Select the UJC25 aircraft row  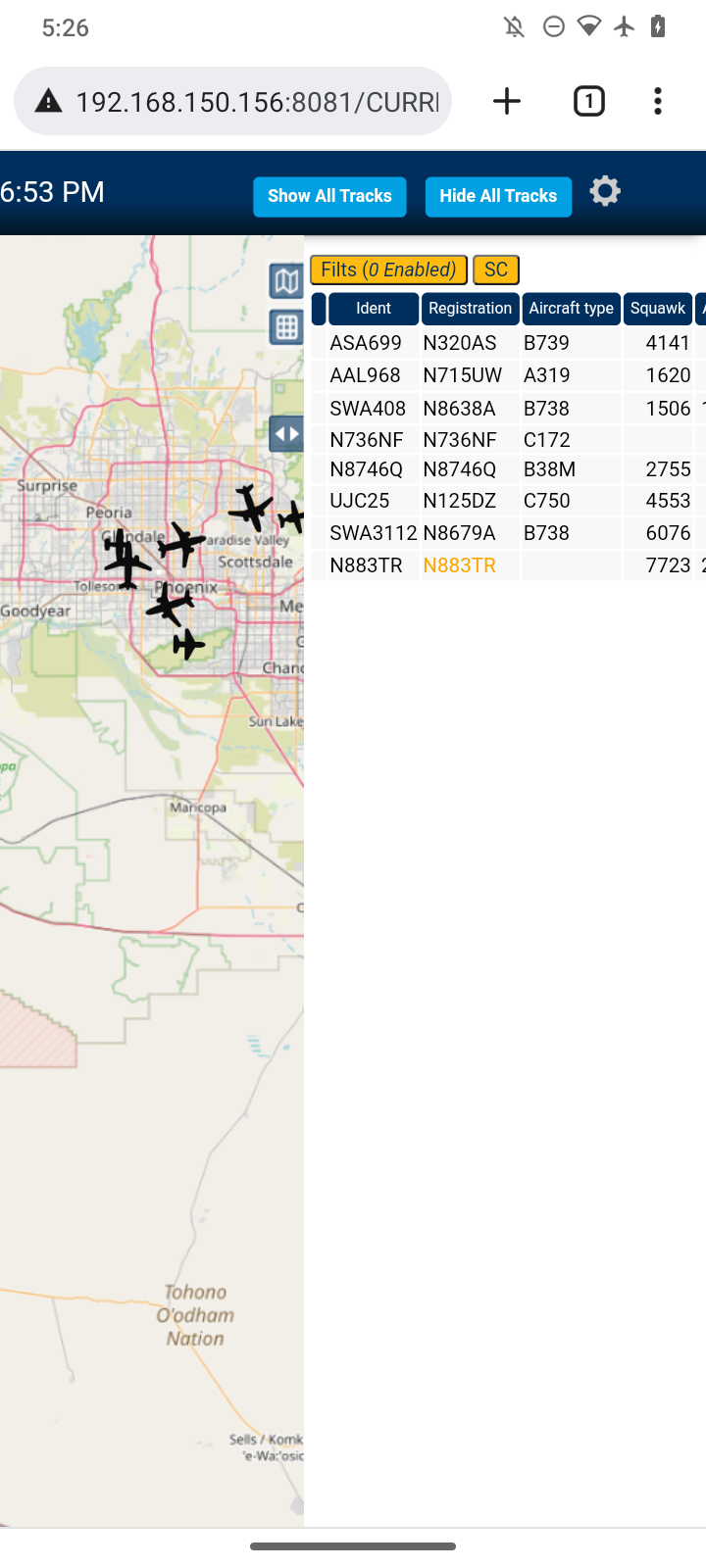(x=509, y=501)
